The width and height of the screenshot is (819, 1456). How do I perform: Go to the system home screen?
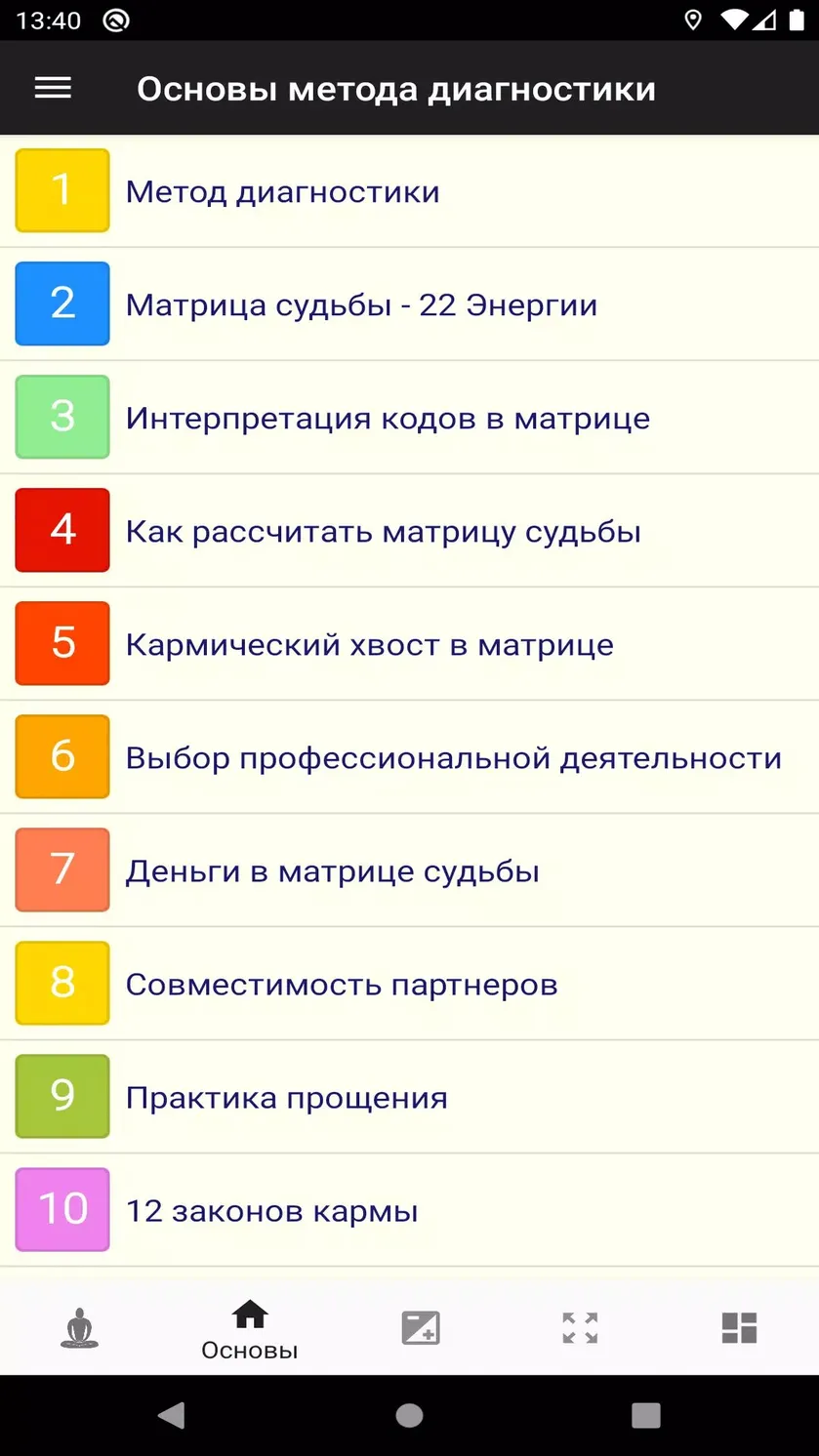409,1415
